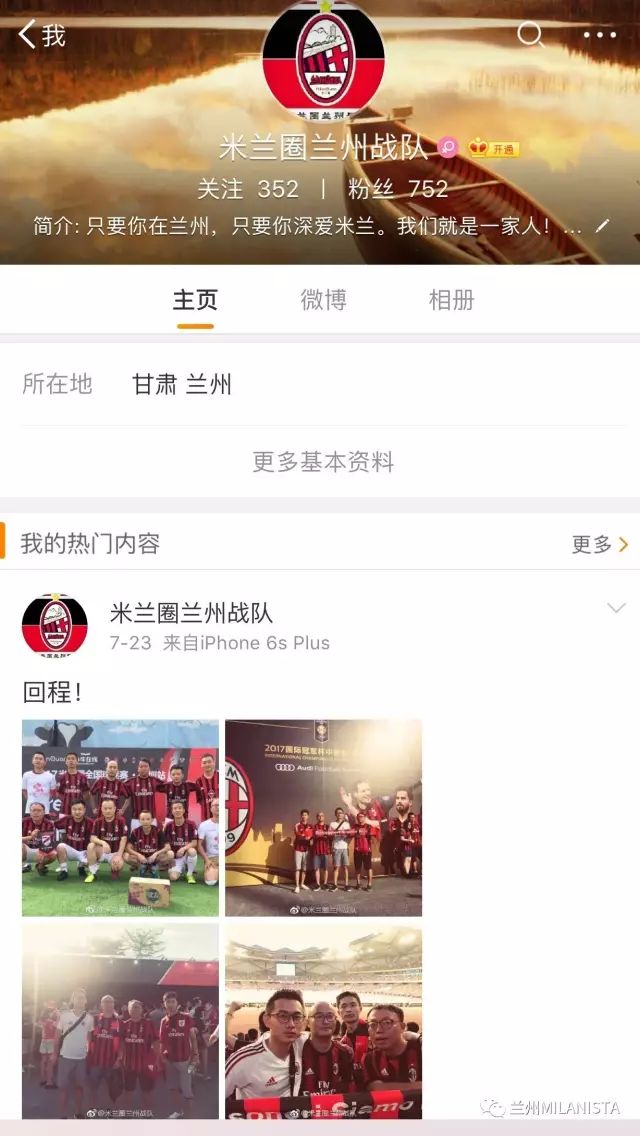Viewport: 640px width, 1136px height.
Task: Switch to the 微博 tab
Action: click(323, 300)
